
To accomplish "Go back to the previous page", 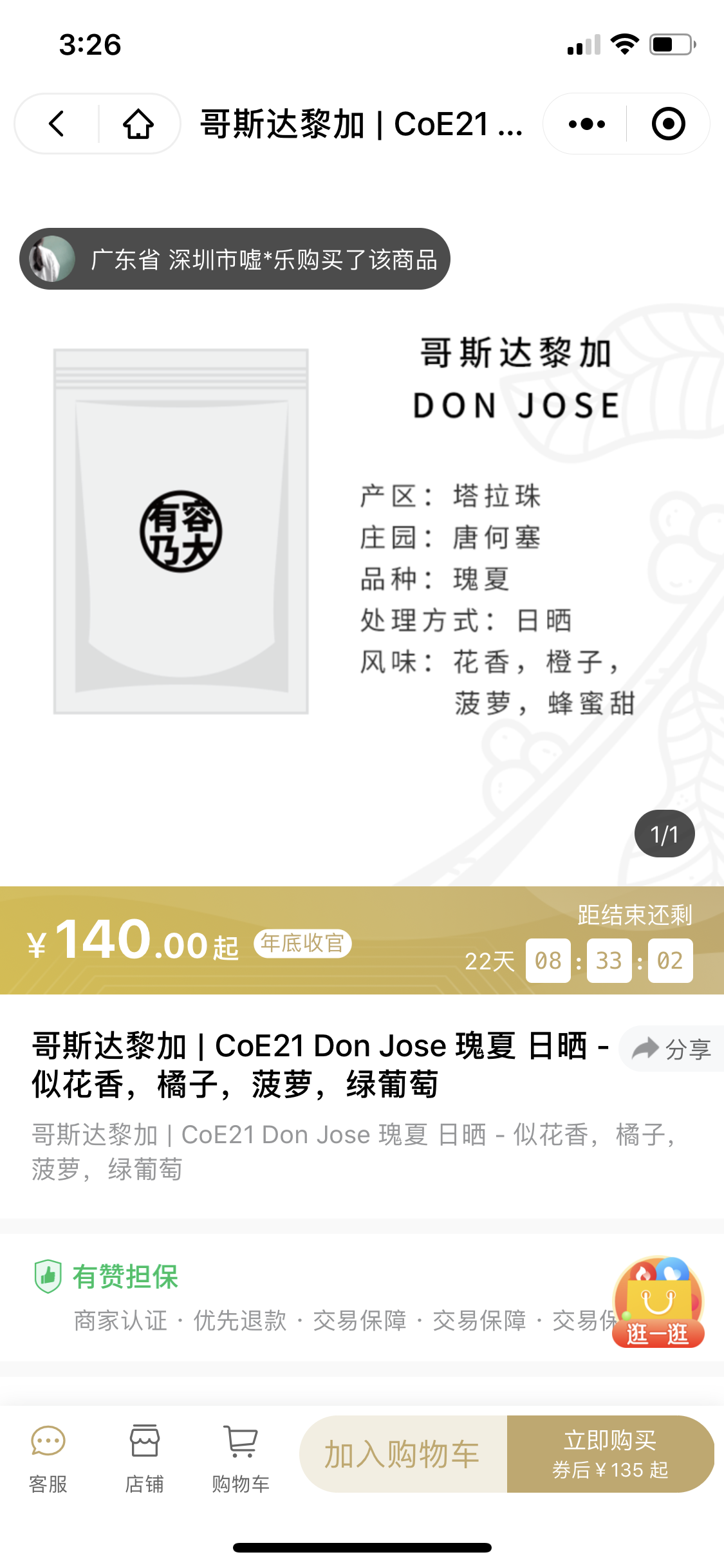I will click(x=57, y=124).
